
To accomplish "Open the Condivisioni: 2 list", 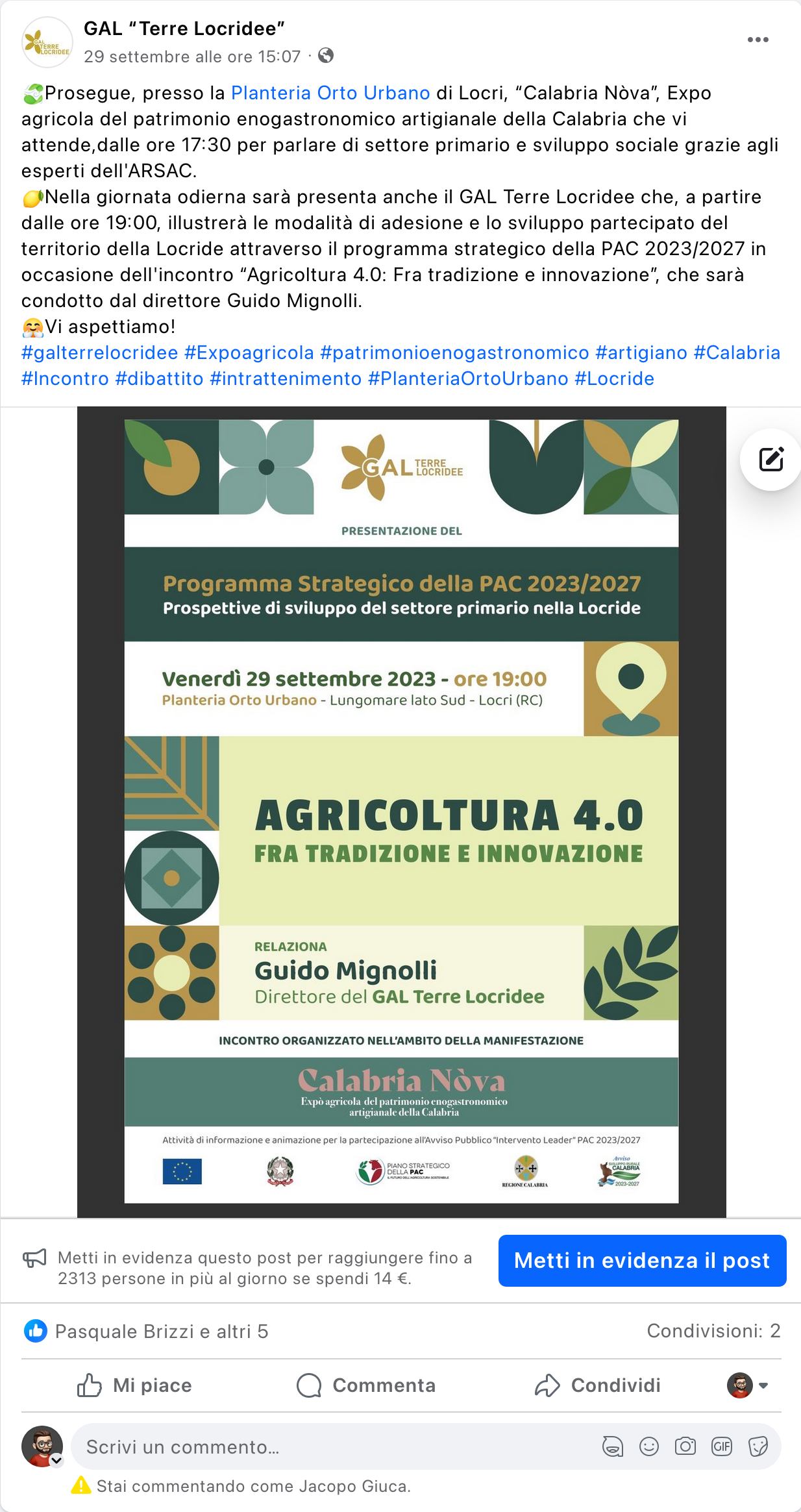I will tap(713, 1331).
